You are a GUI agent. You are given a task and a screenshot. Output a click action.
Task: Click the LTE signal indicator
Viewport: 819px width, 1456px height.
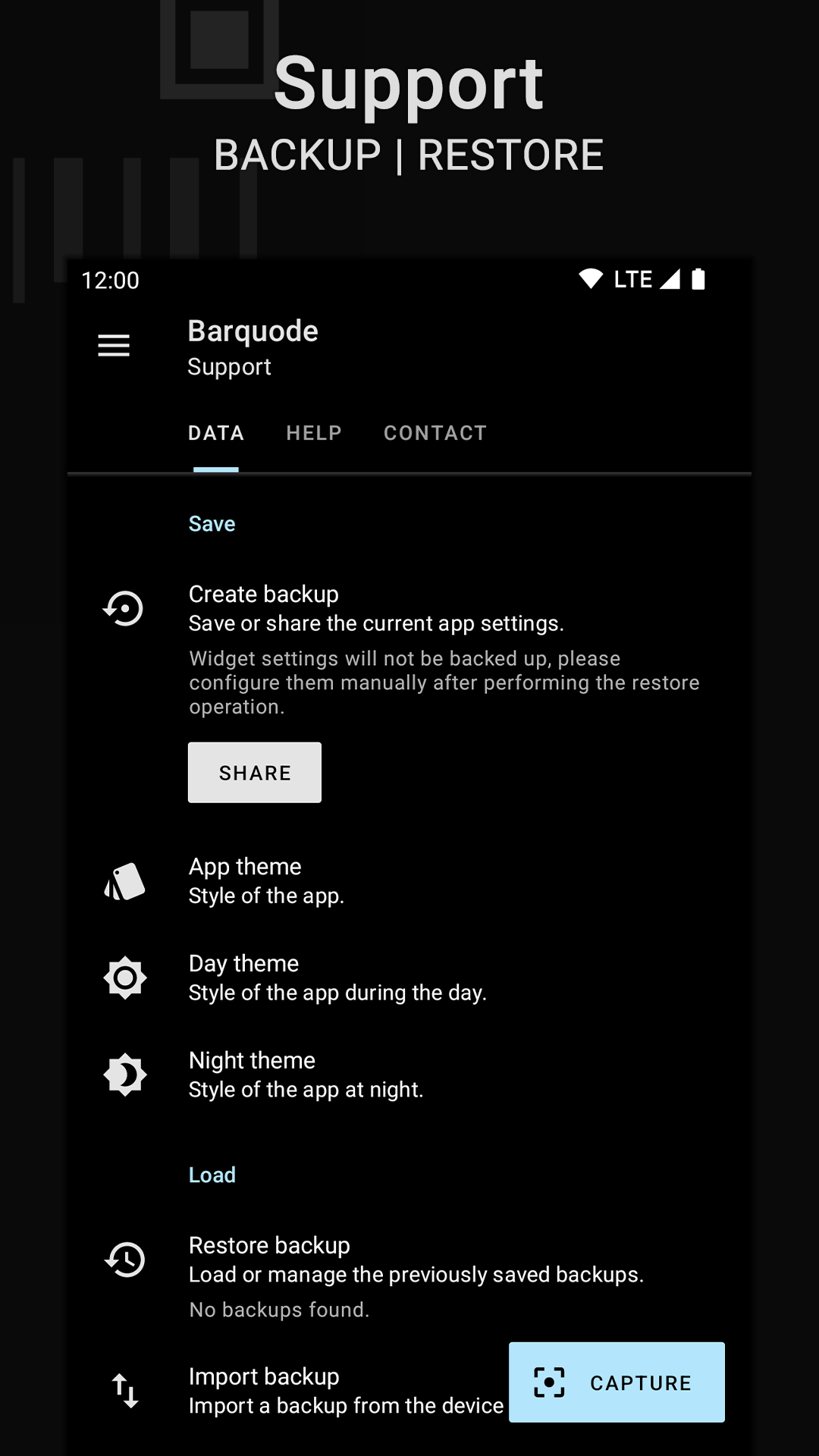click(x=634, y=279)
